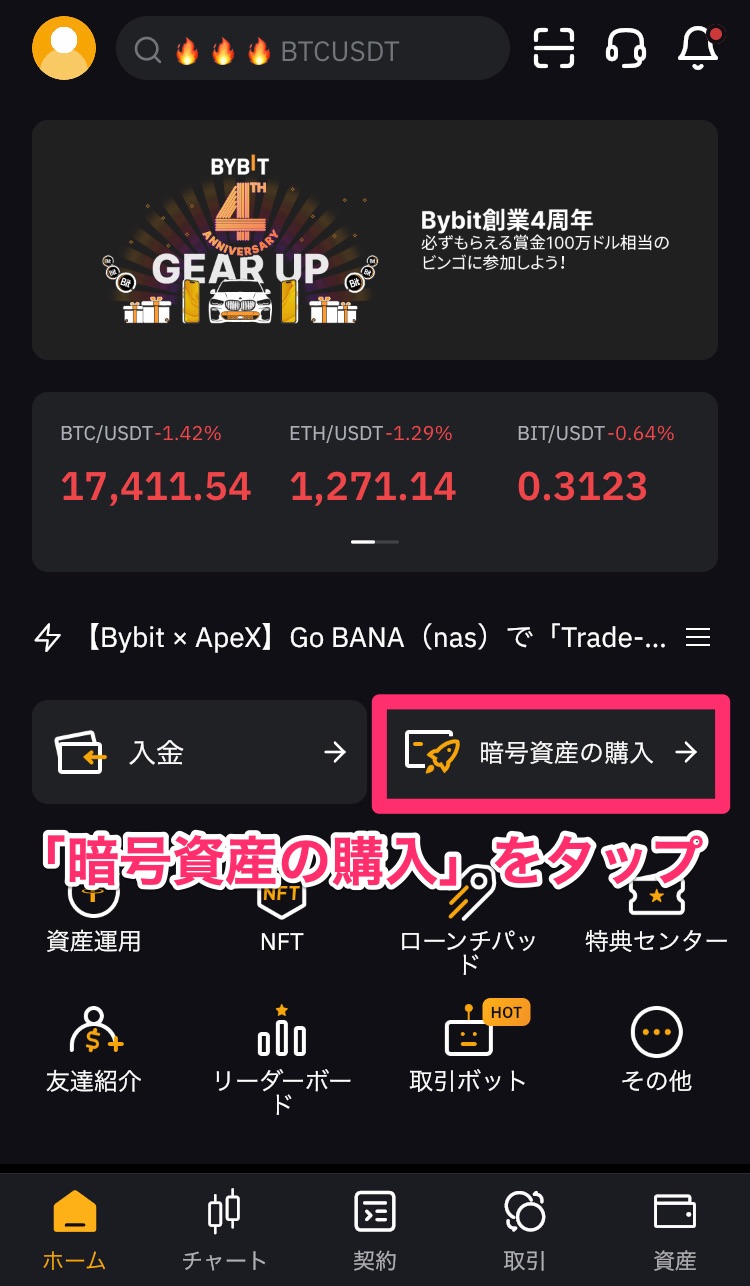Switch to the 資産 tab
The width and height of the screenshot is (750, 1286).
674,1228
